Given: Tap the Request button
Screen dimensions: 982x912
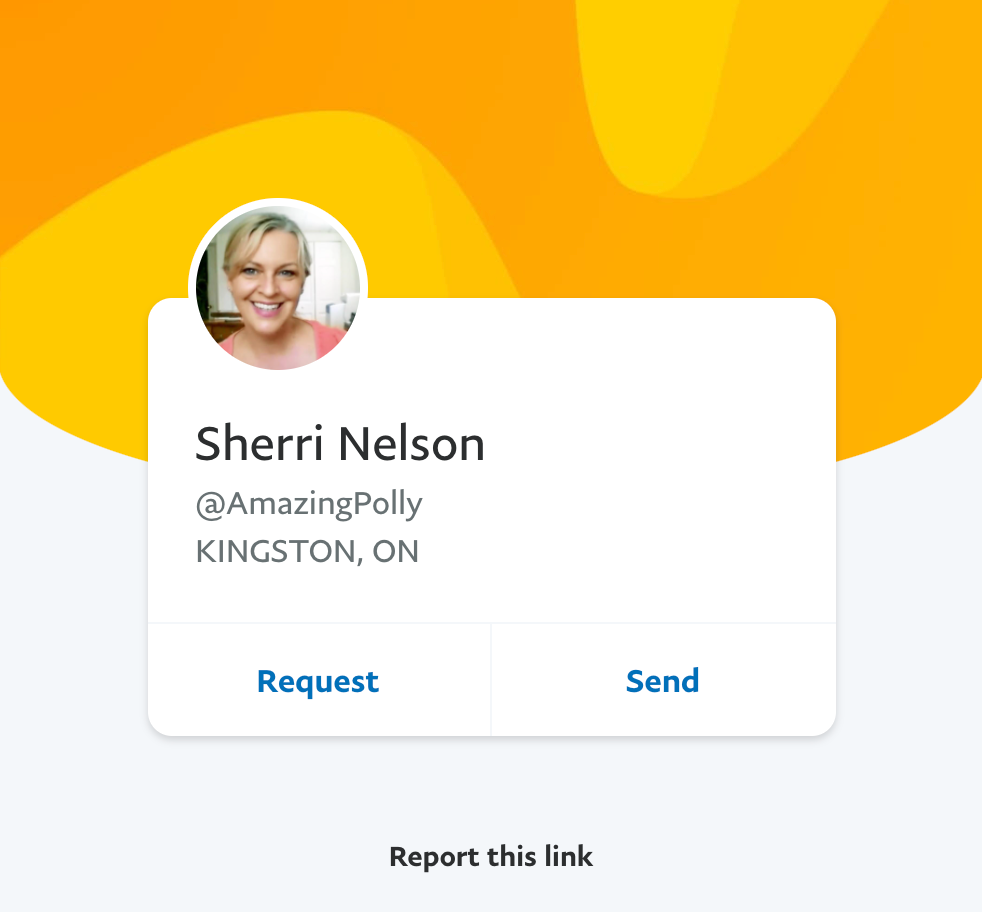Looking at the screenshot, I should pos(318,681).
